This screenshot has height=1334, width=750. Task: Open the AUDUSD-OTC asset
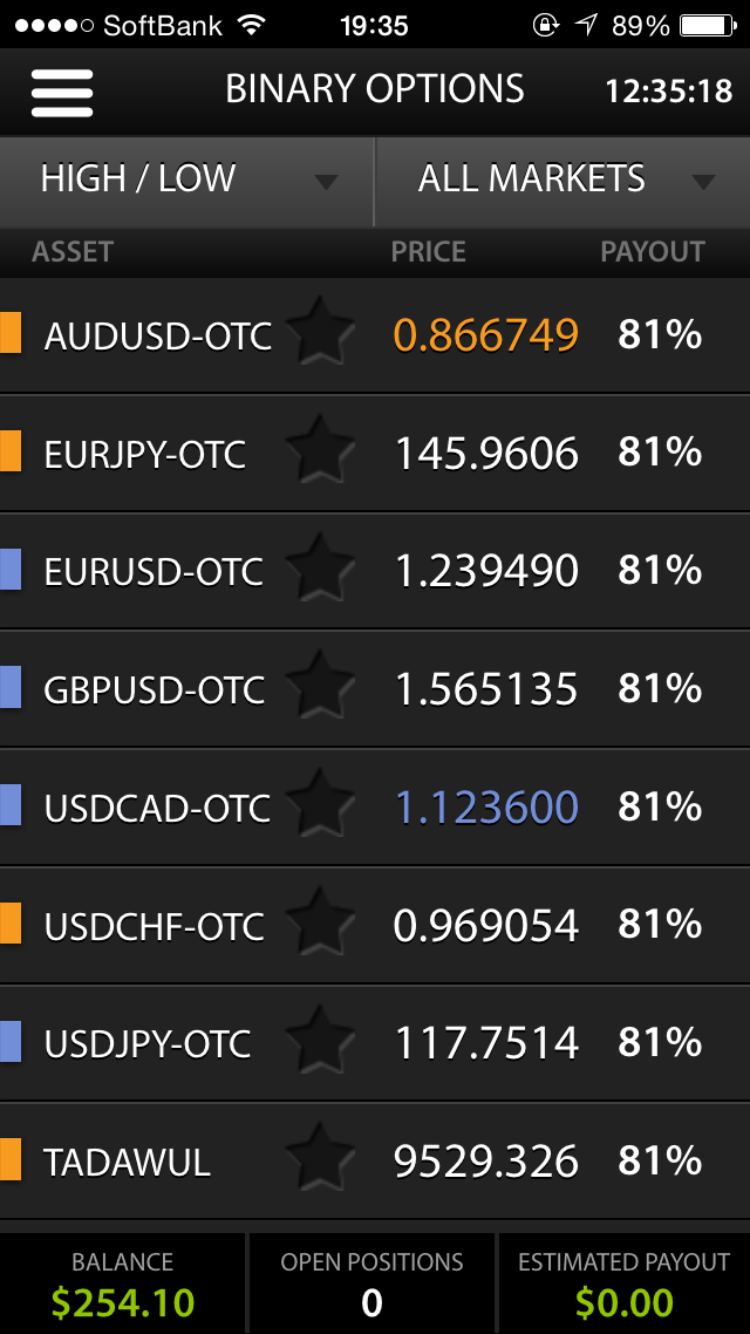(375, 335)
